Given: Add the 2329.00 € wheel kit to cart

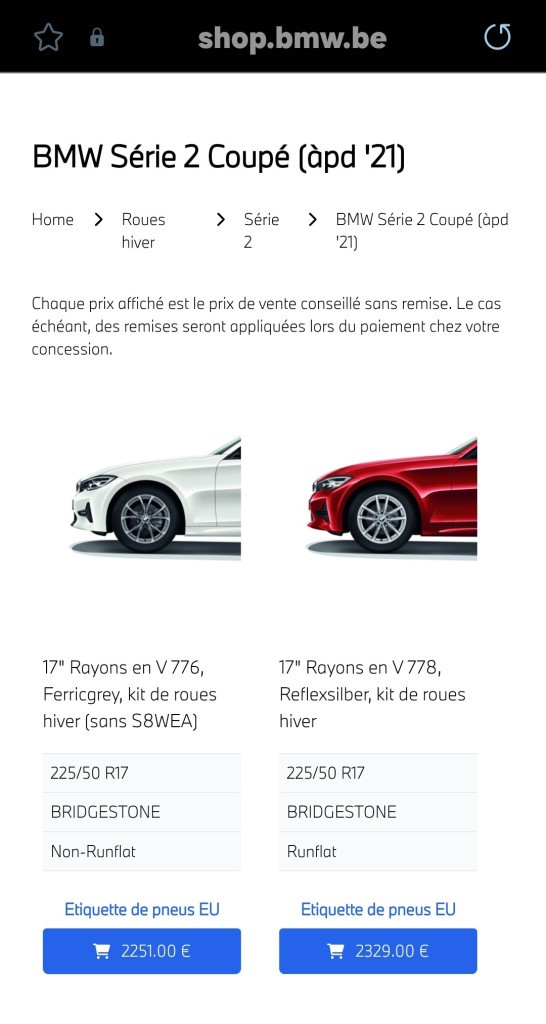Looking at the screenshot, I should coord(378,951).
